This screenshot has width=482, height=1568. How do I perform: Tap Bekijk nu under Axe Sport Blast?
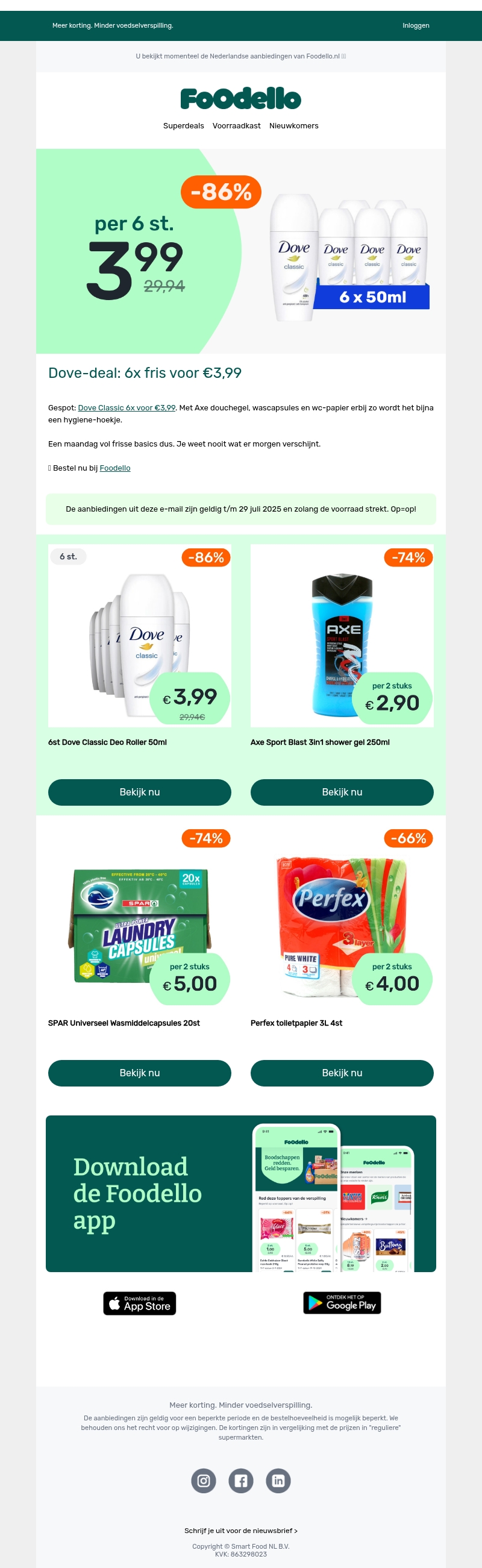pyautogui.click(x=342, y=792)
